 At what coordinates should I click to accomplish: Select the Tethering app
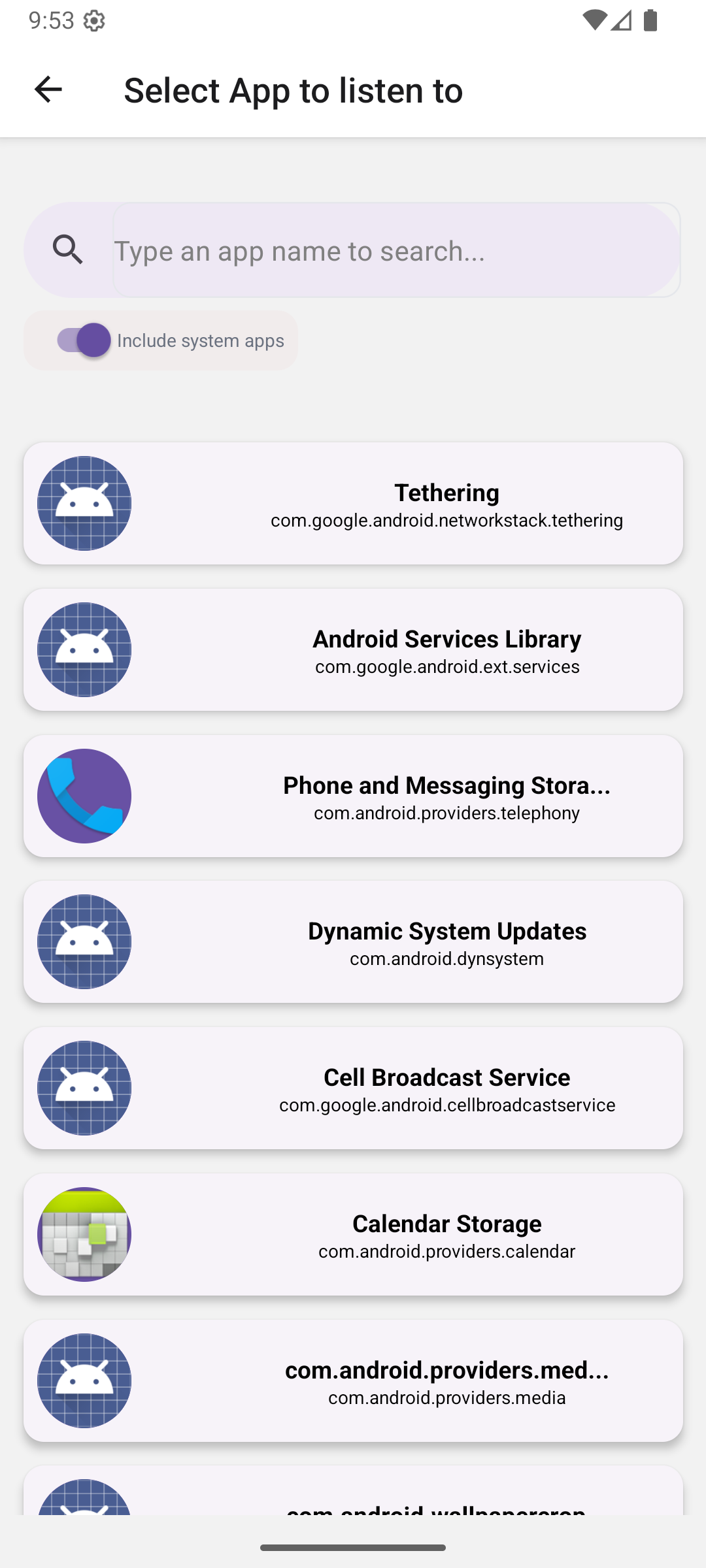click(x=353, y=503)
